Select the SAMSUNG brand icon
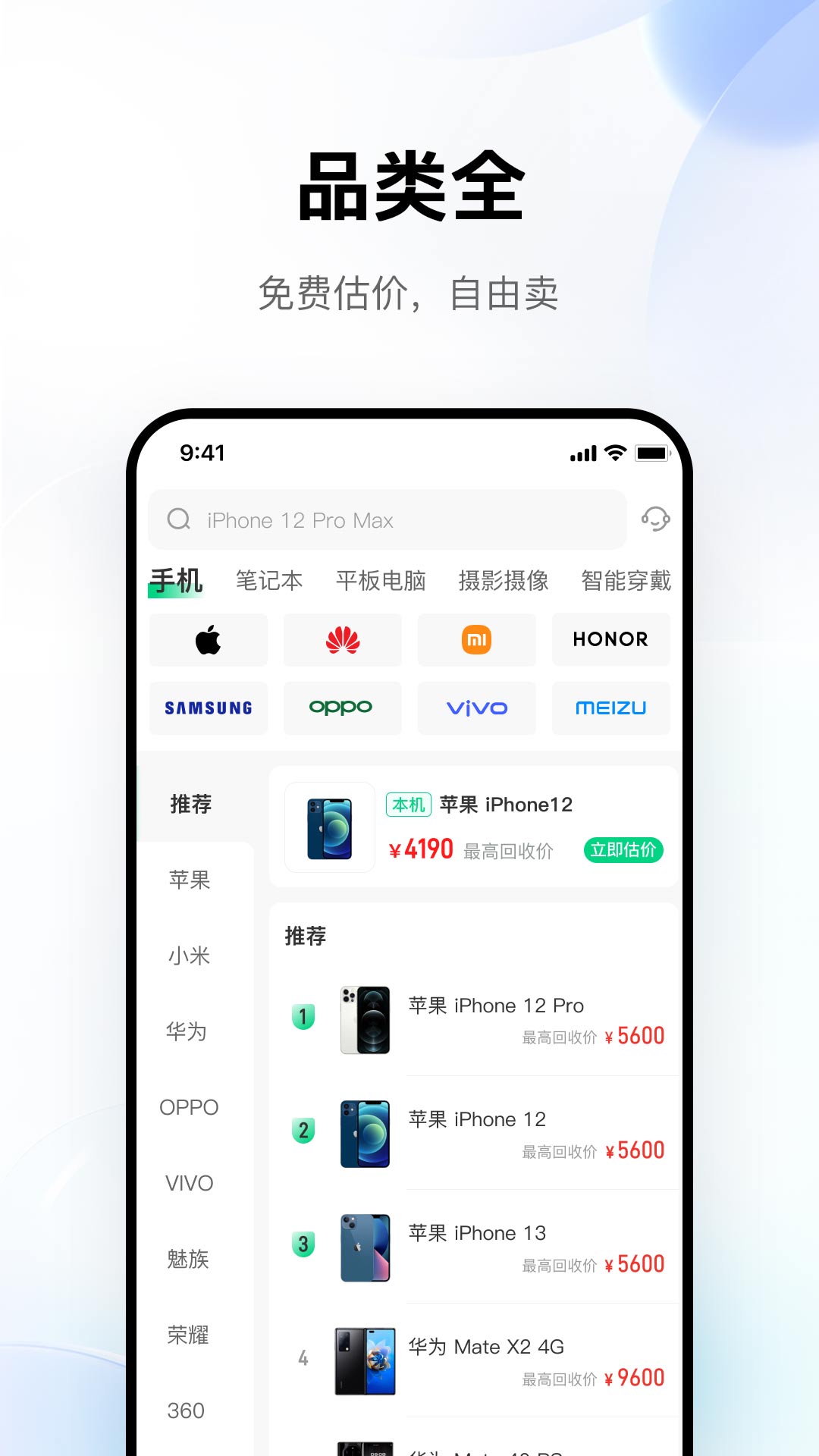Image resolution: width=819 pixels, height=1456 pixels. [x=209, y=708]
